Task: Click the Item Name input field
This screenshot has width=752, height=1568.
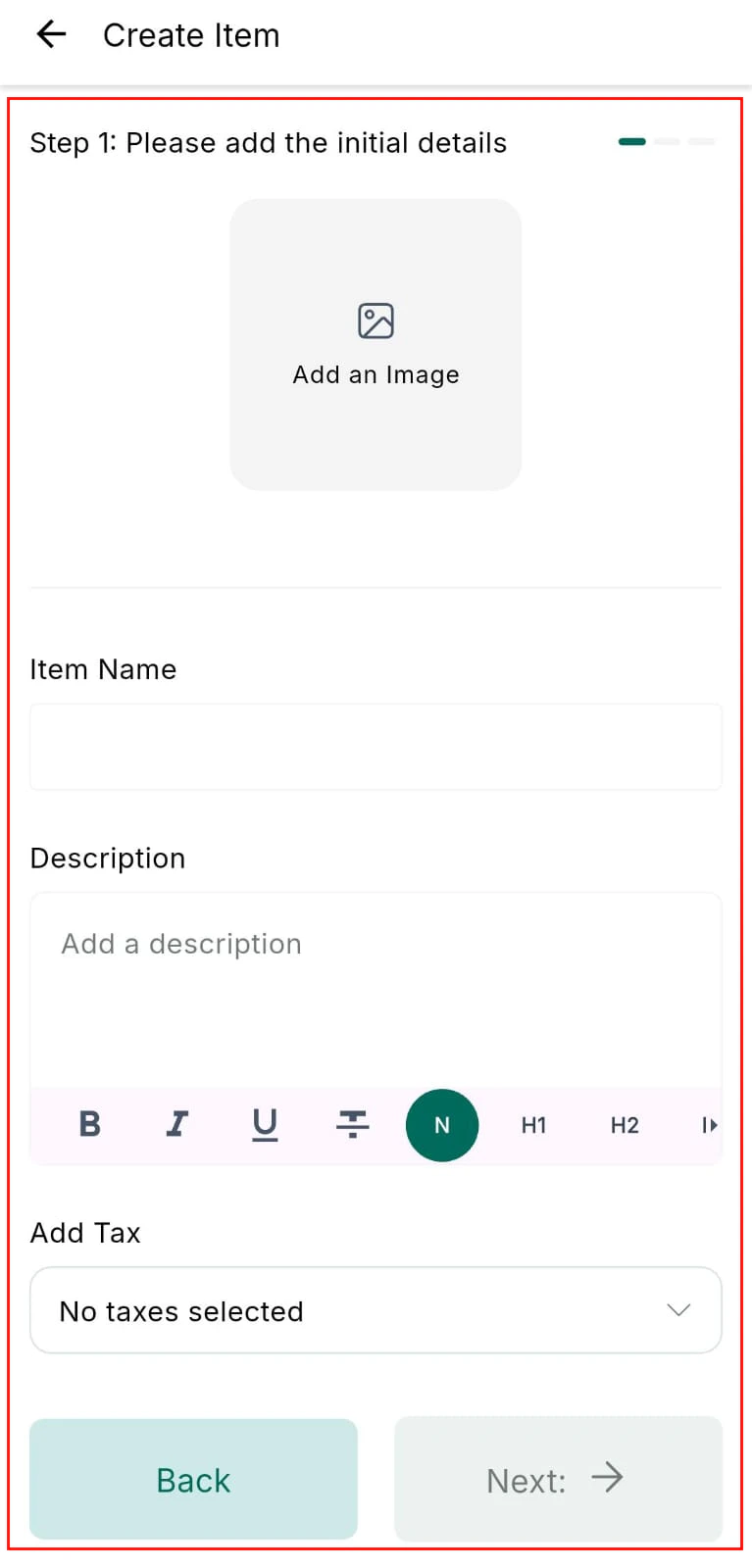Action: point(376,747)
